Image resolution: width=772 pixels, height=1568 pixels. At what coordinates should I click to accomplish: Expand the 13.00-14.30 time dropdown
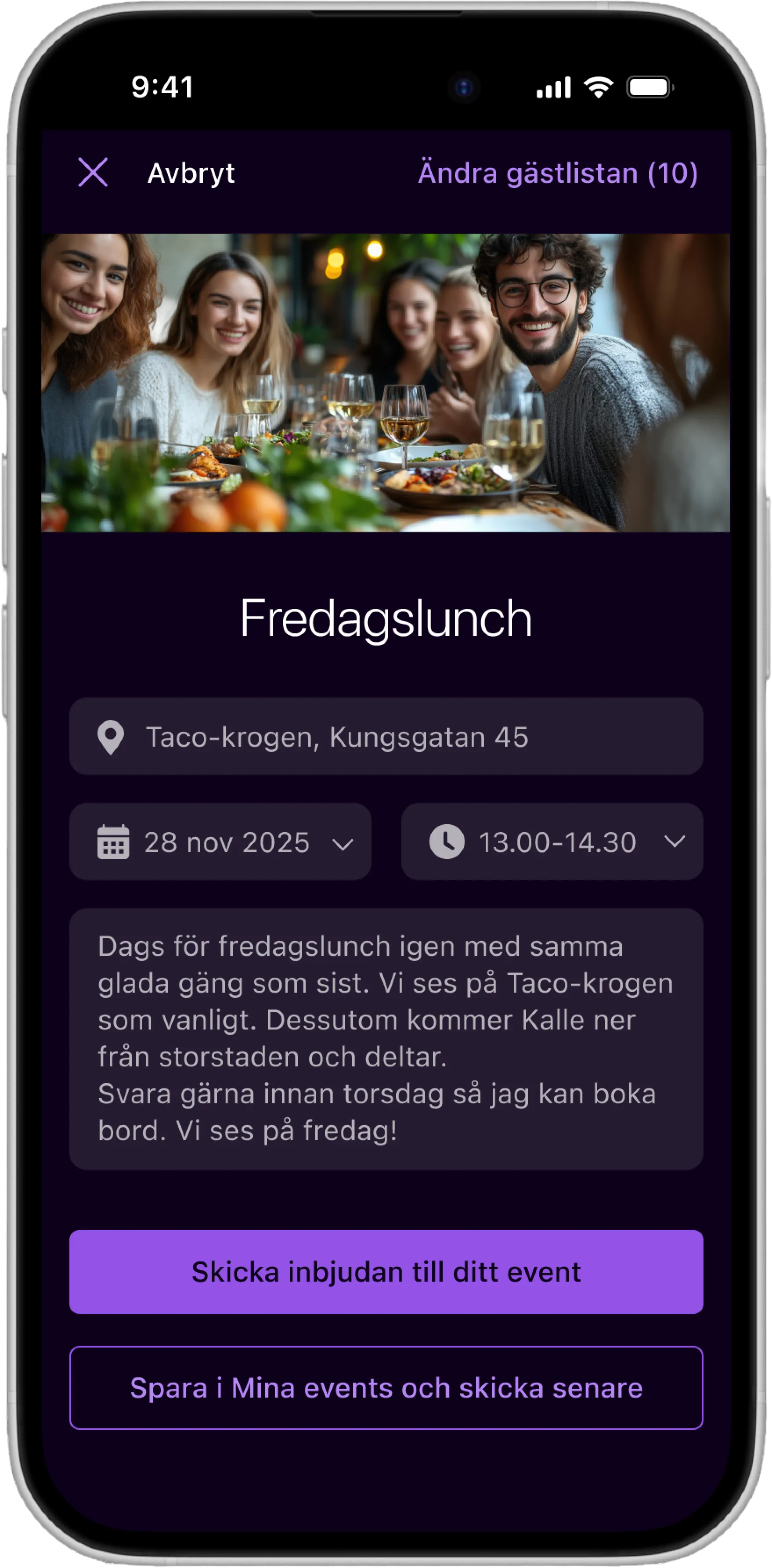coord(552,842)
